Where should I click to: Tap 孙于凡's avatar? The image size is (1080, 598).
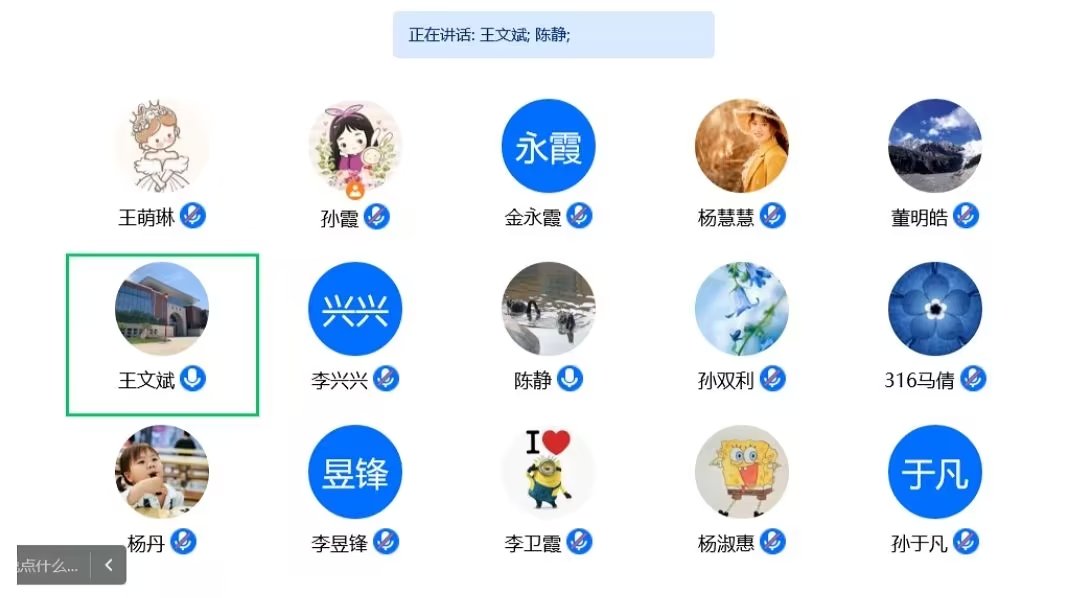tap(935, 472)
